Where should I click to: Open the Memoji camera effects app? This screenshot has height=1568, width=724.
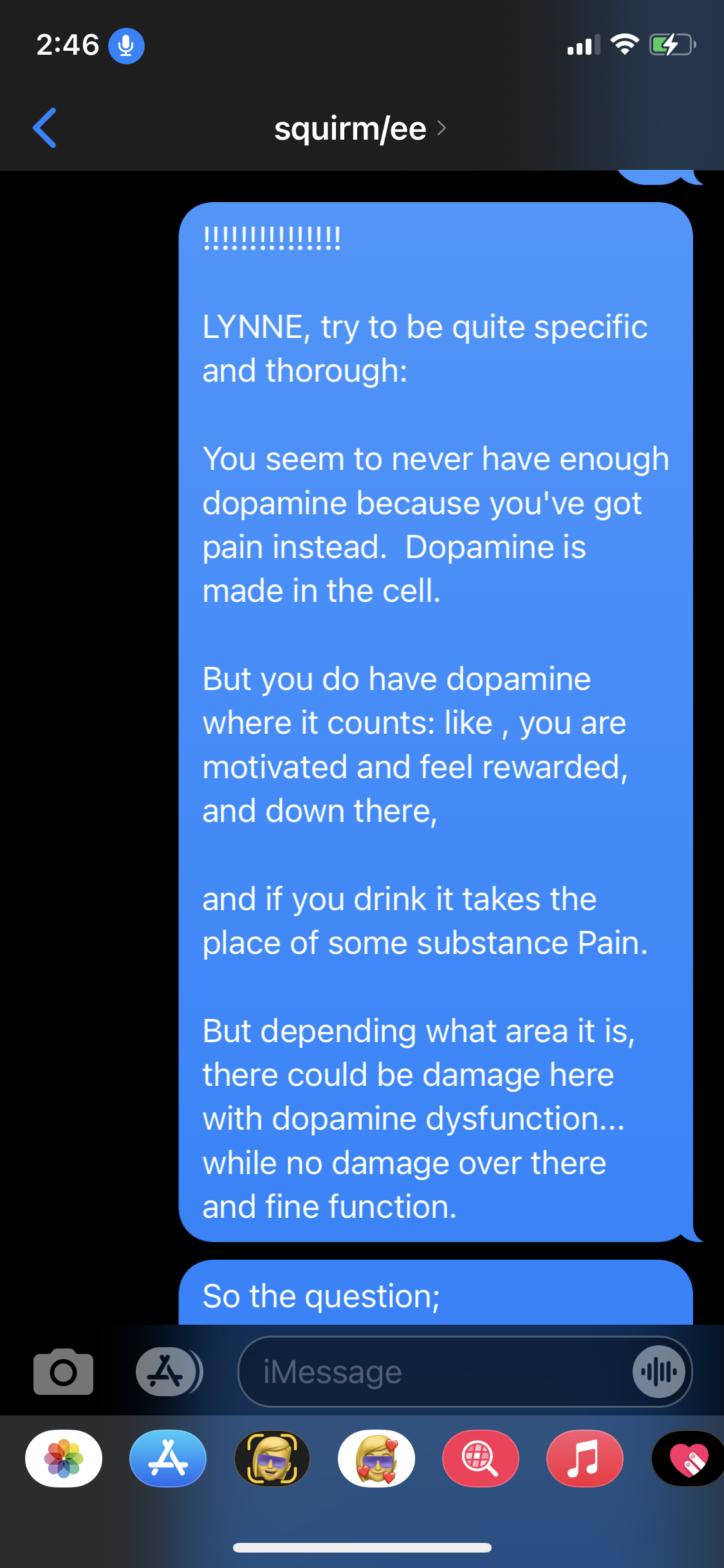pos(272,1458)
